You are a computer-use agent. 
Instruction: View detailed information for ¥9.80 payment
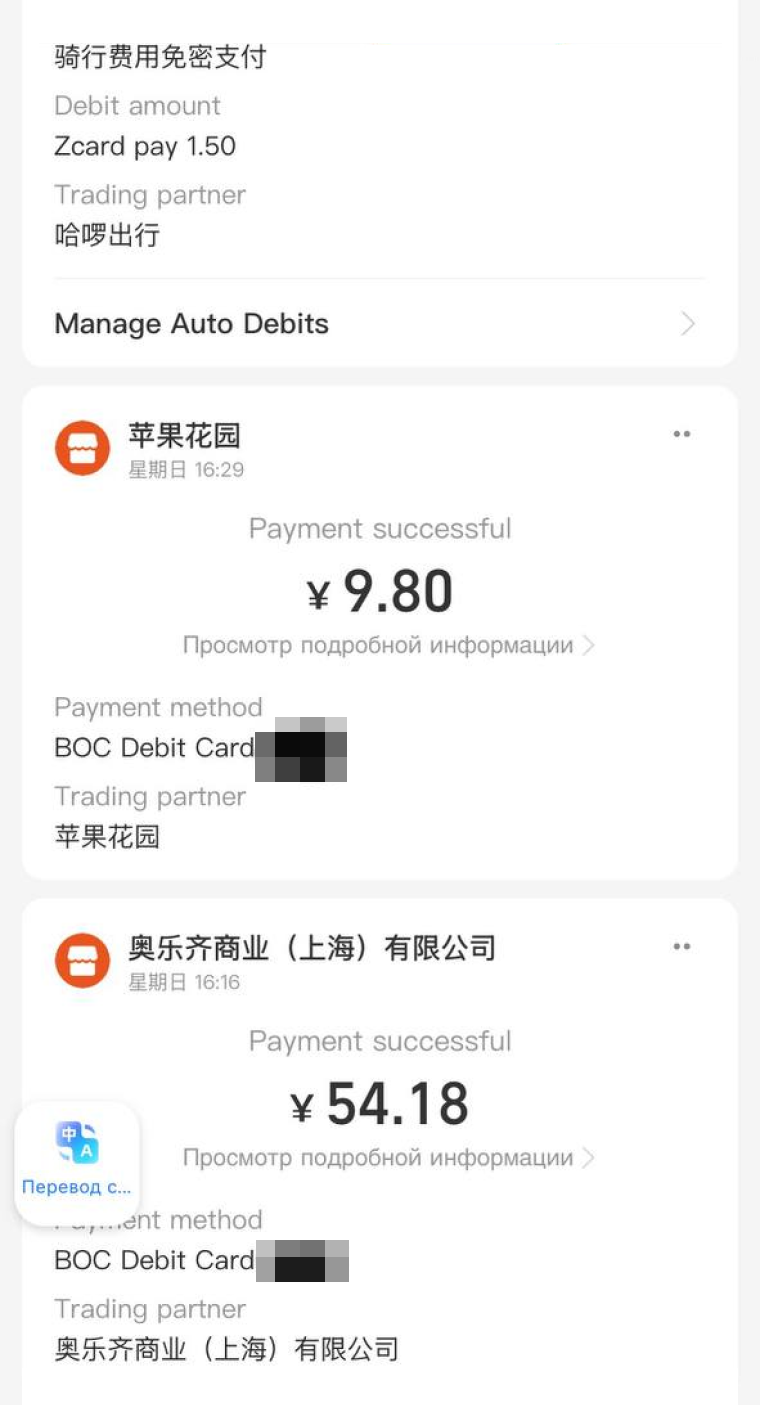[389, 645]
